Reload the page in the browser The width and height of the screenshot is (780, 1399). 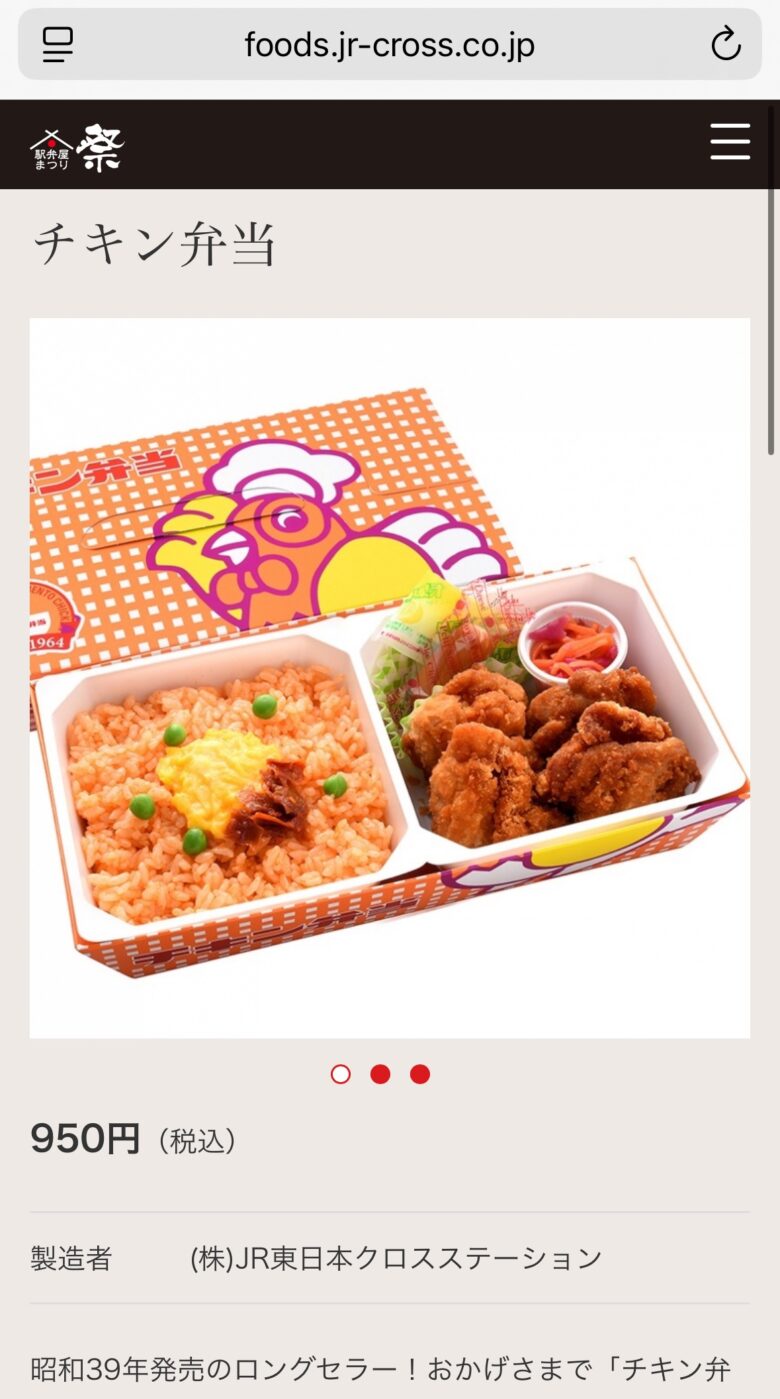(725, 45)
